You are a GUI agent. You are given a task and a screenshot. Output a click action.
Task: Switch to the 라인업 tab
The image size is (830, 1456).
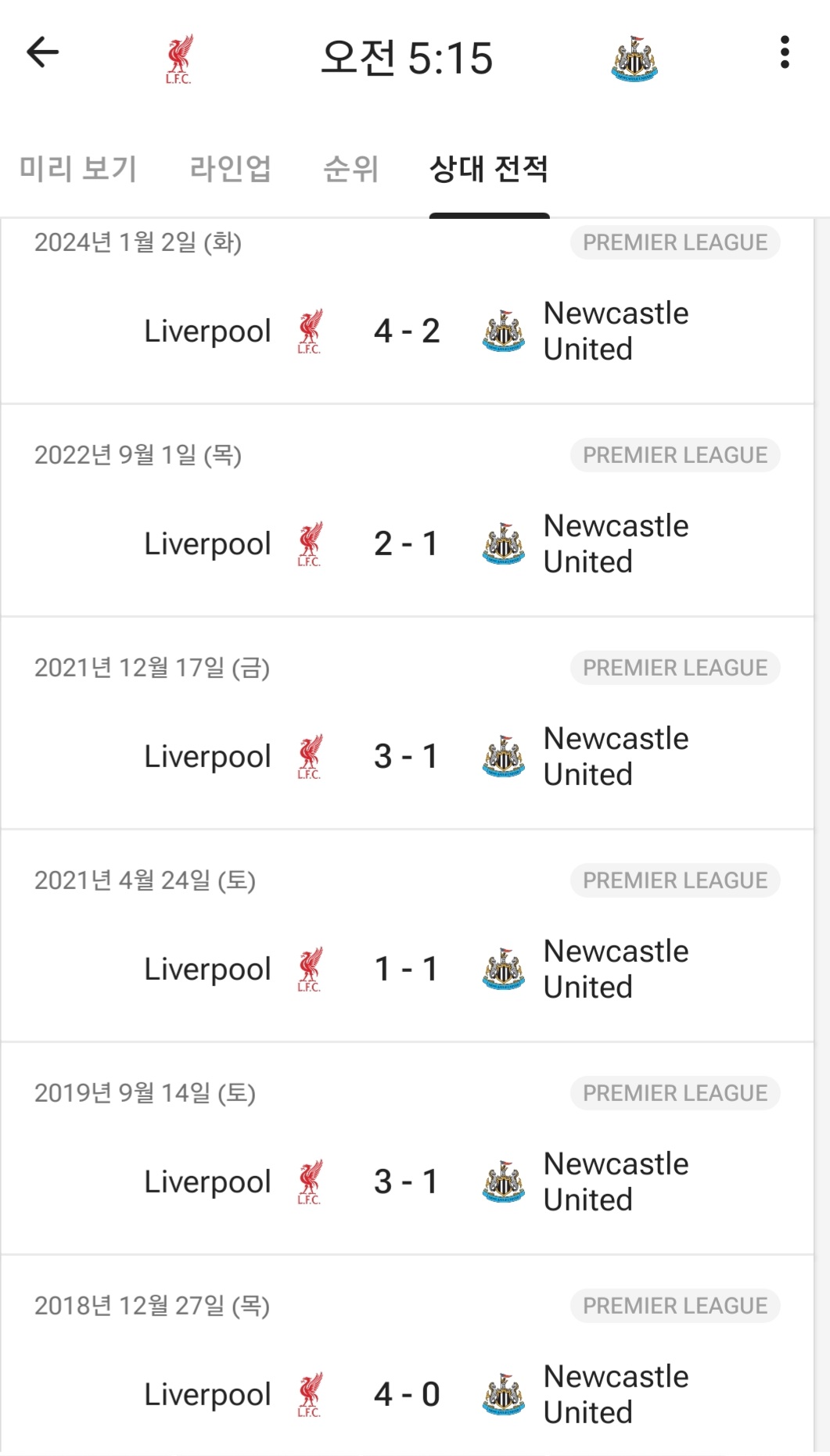[231, 169]
